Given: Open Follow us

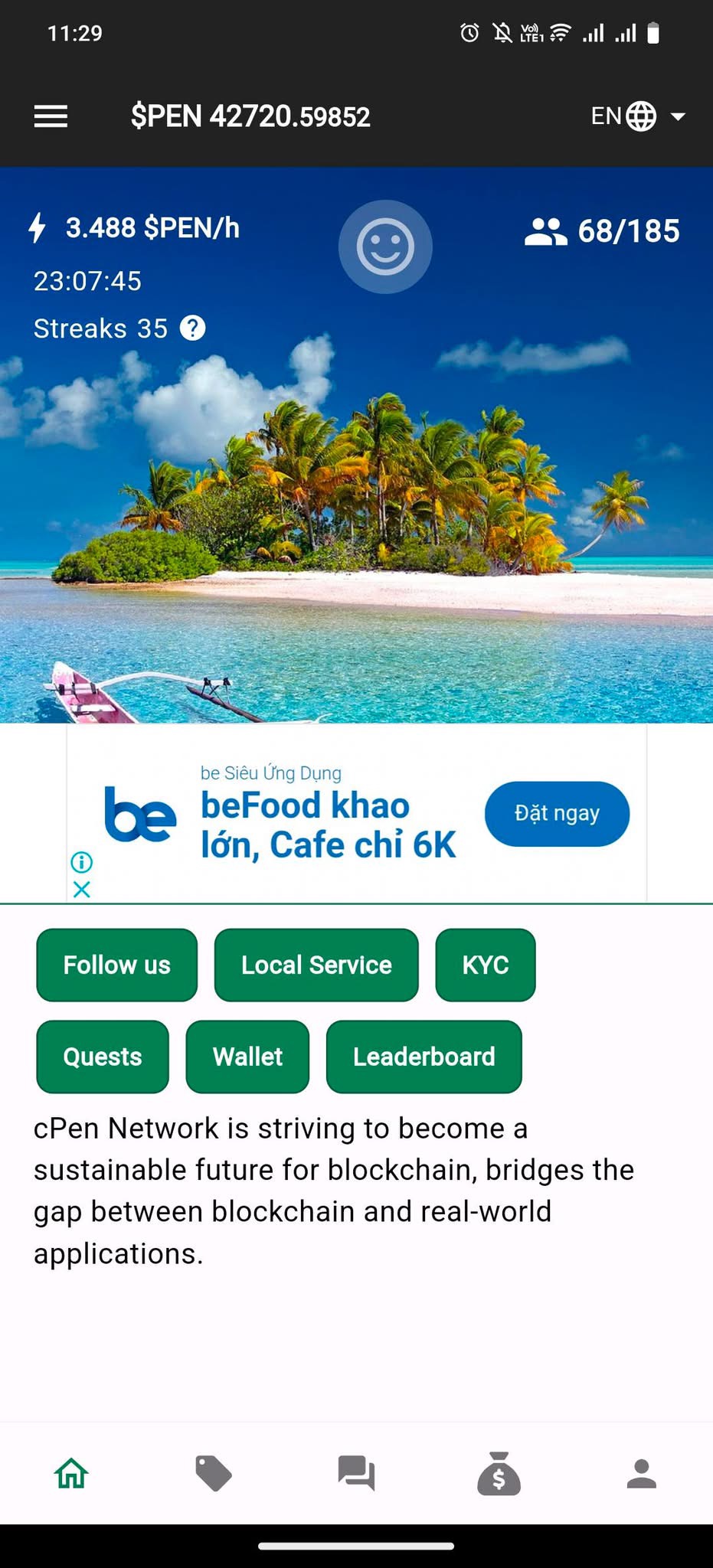Looking at the screenshot, I should pos(116,965).
